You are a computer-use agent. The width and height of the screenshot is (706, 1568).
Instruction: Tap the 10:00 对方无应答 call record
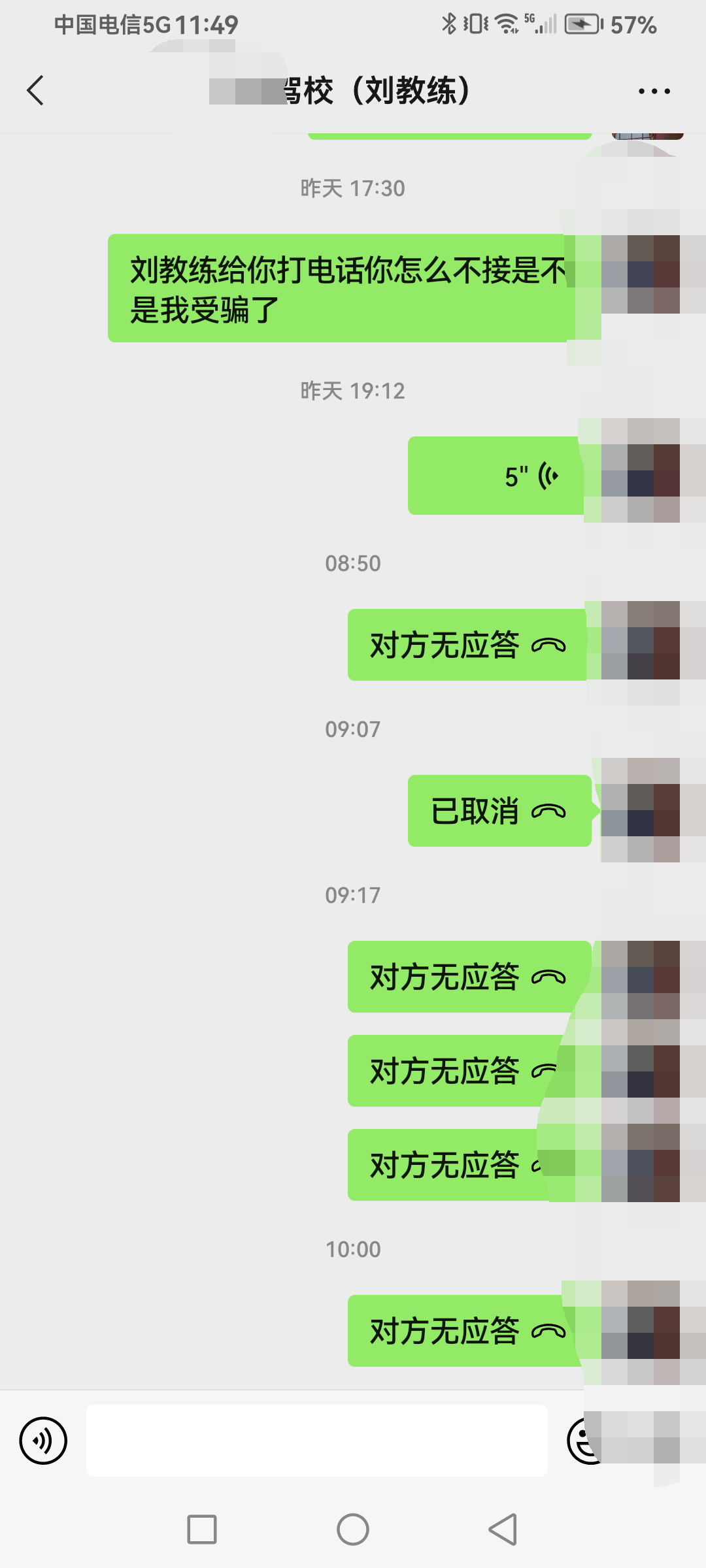pyautogui.click(x=464, y=1331)
